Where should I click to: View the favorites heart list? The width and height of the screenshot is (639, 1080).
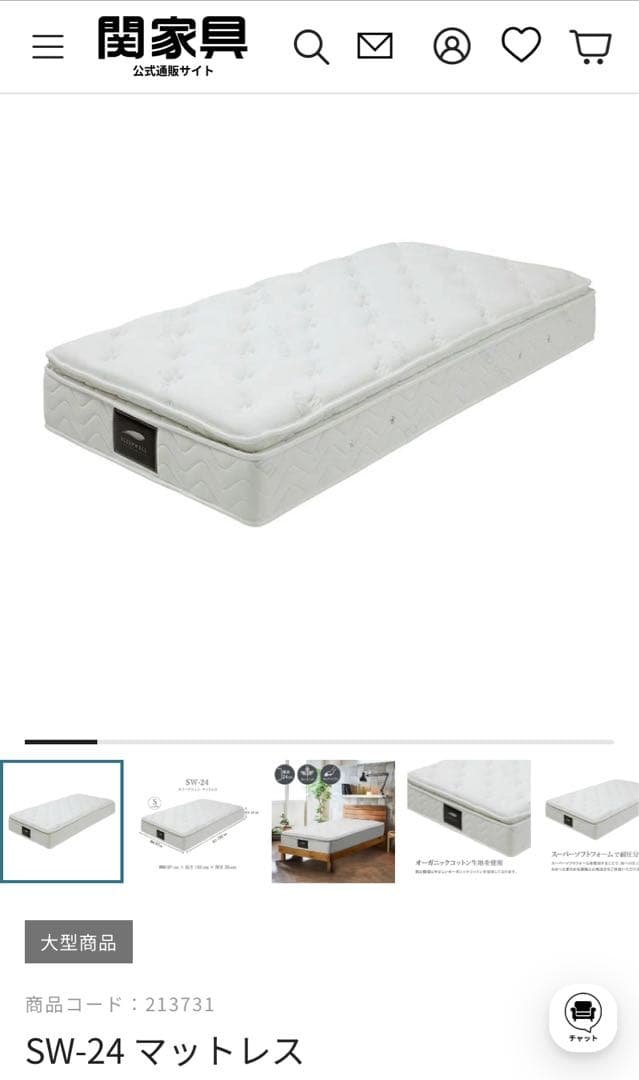(x=520, y=45)
